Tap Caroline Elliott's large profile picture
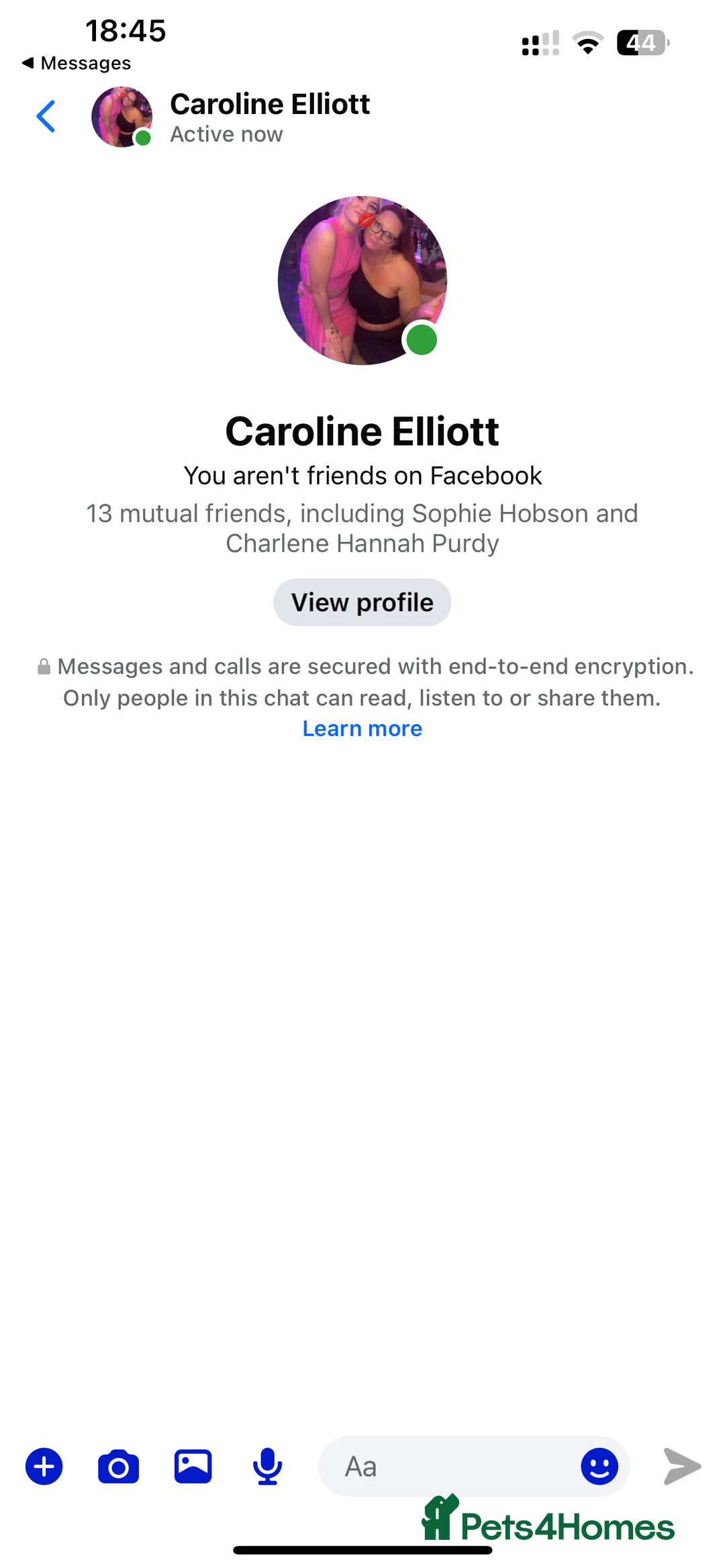The height and width of the screenshot is (1568, 725). click(362, 280)
